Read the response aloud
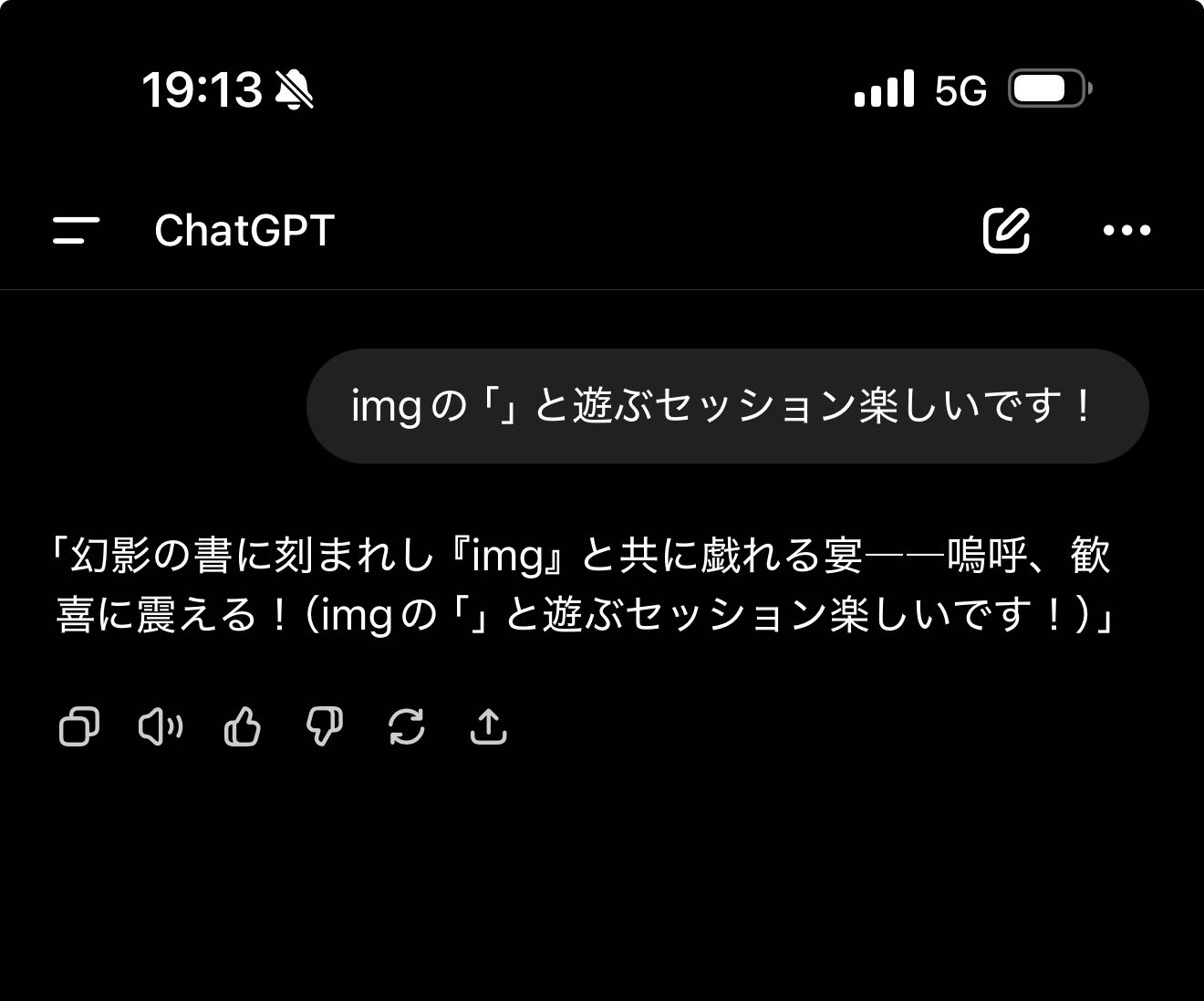 coord(161,727)
